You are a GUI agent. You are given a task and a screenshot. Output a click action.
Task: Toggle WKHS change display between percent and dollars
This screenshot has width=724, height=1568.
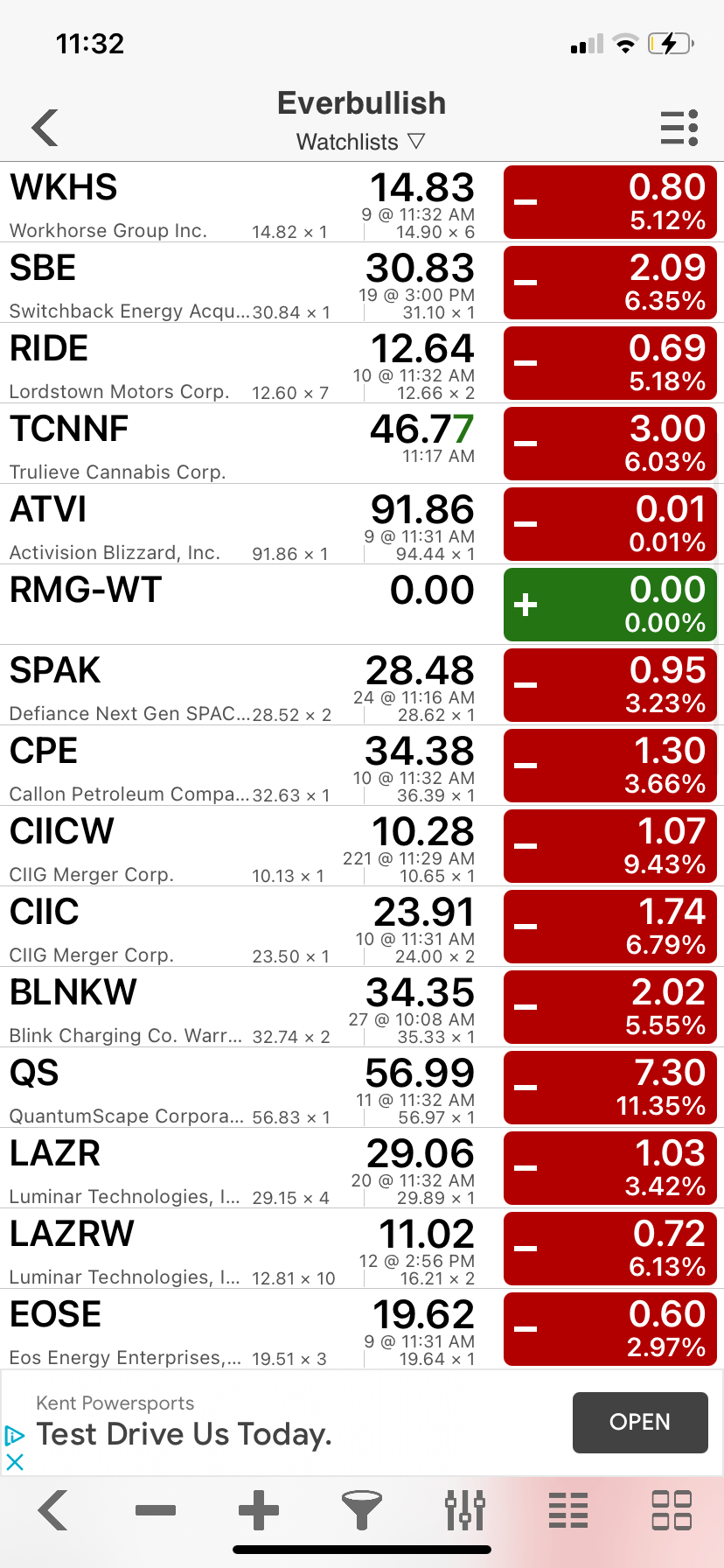point(609,202)
